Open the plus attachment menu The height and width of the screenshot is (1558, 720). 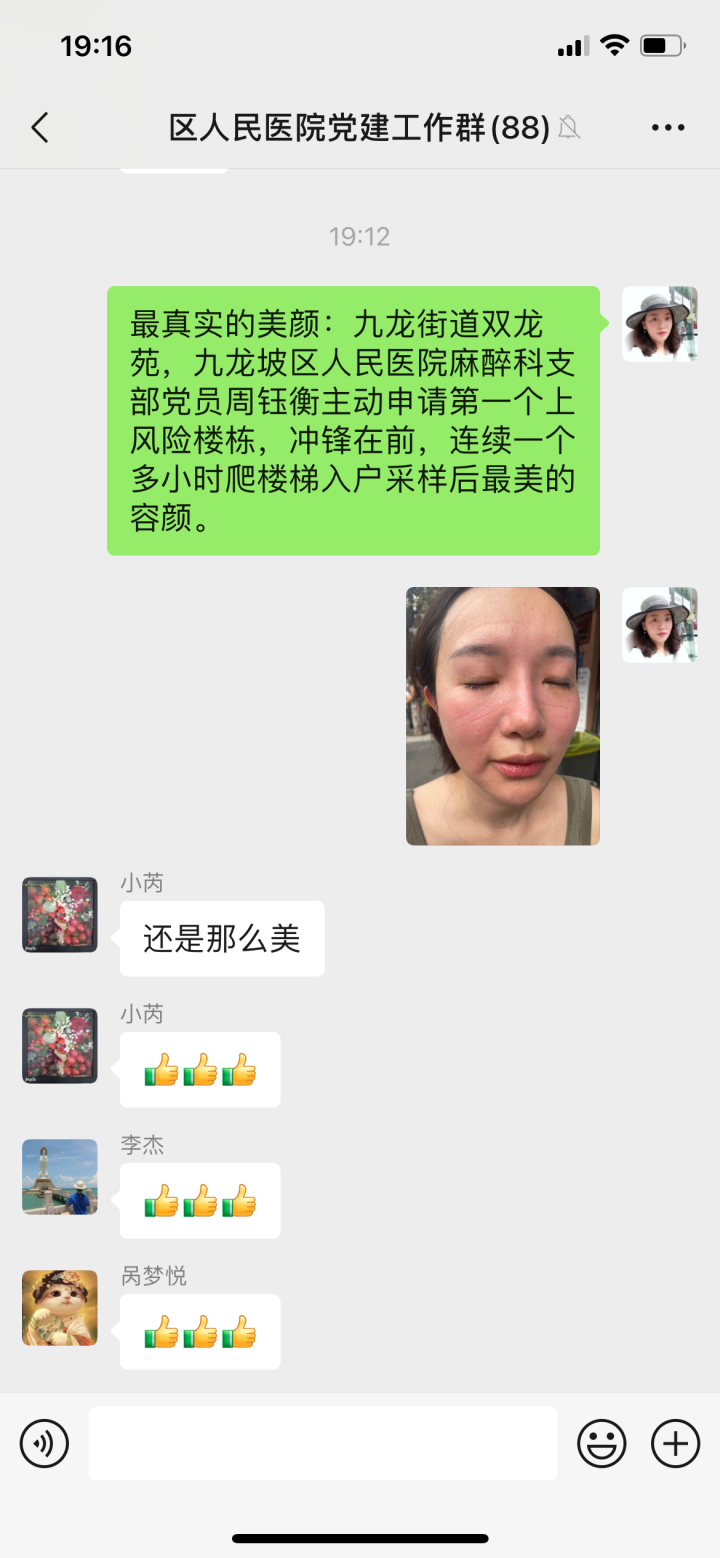[x=676, y=1443]
